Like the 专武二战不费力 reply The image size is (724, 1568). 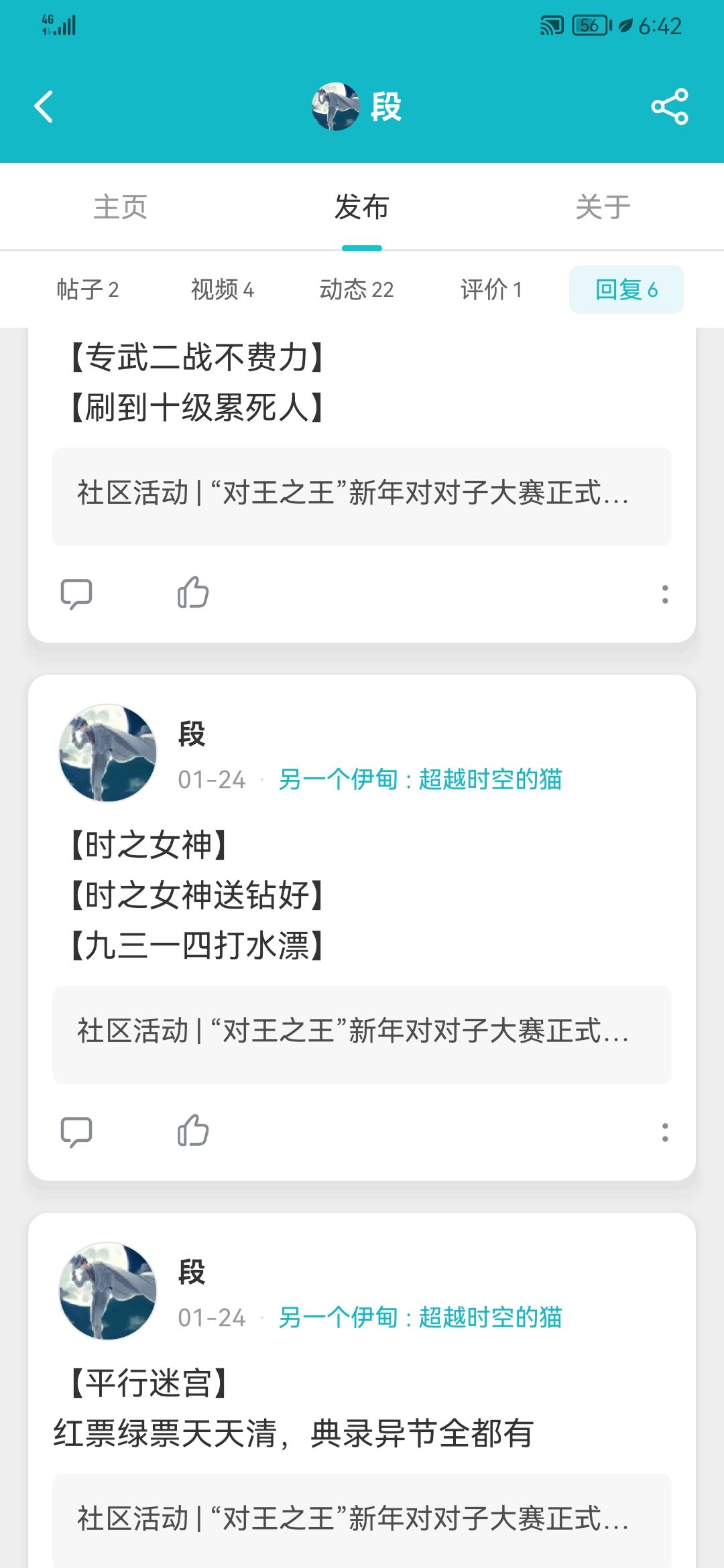pyautogui.click(x=193, y=592)
